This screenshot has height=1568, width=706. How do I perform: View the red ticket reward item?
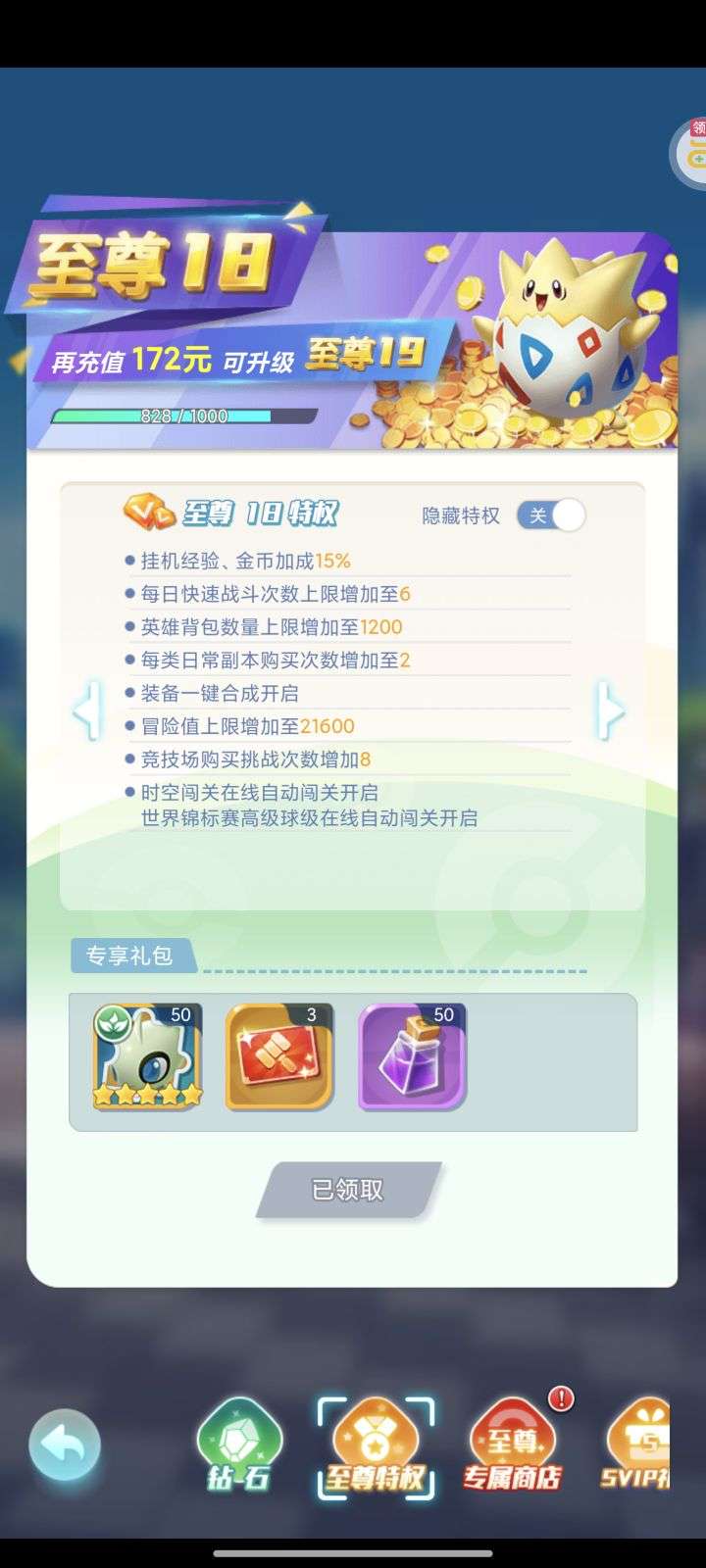click(x=279, y=1056)
